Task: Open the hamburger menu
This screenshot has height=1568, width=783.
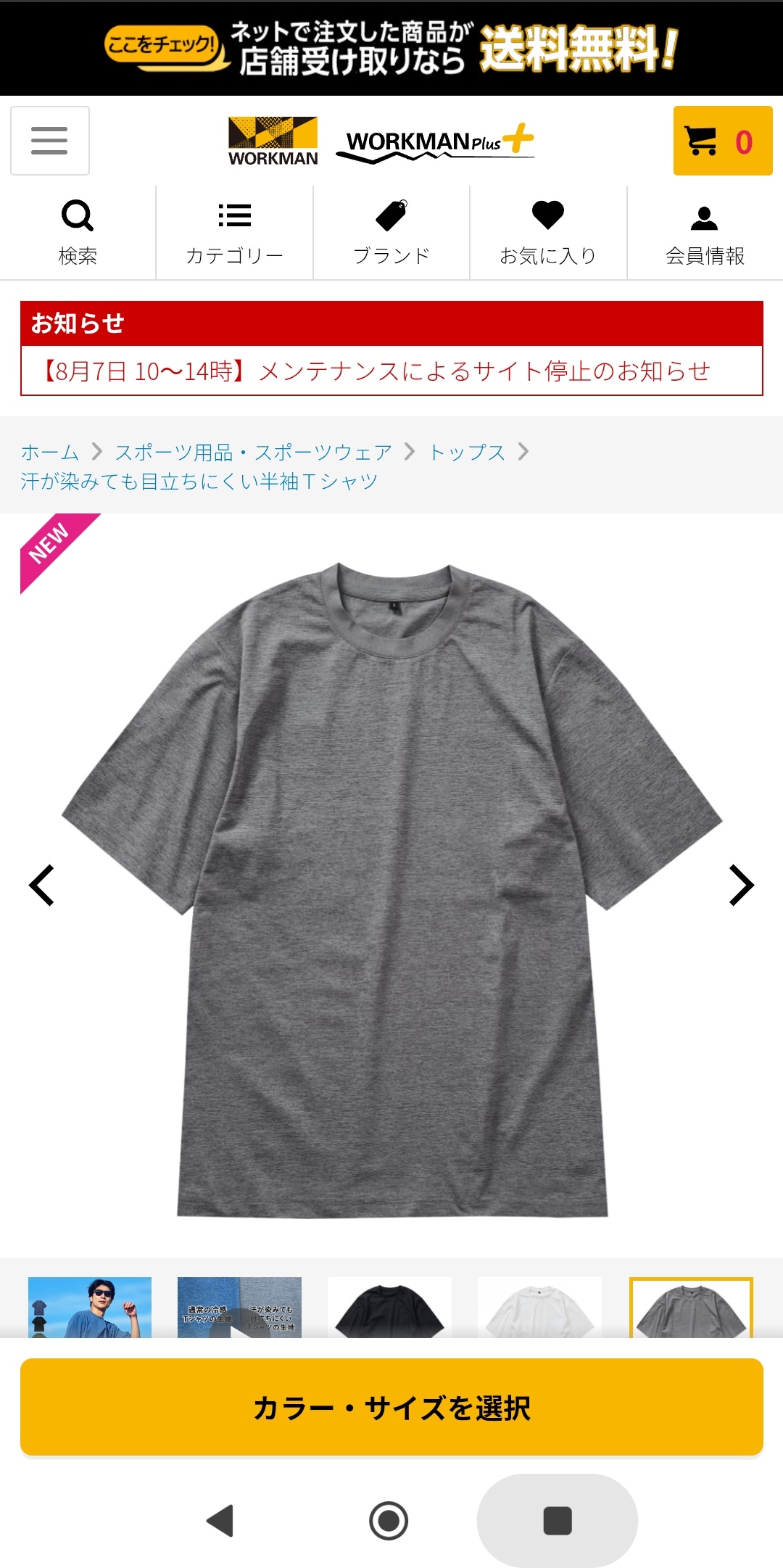Action: 50,141
